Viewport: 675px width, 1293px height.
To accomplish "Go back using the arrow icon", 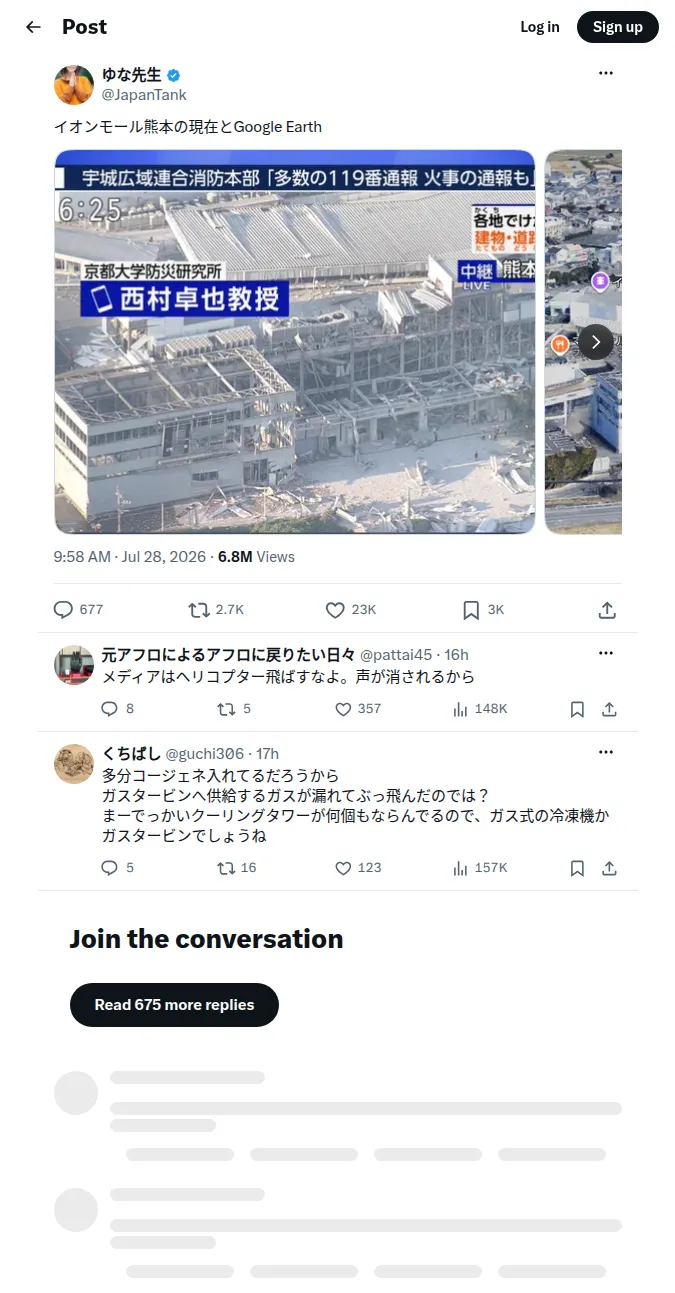I will click(x=33, y=27).
